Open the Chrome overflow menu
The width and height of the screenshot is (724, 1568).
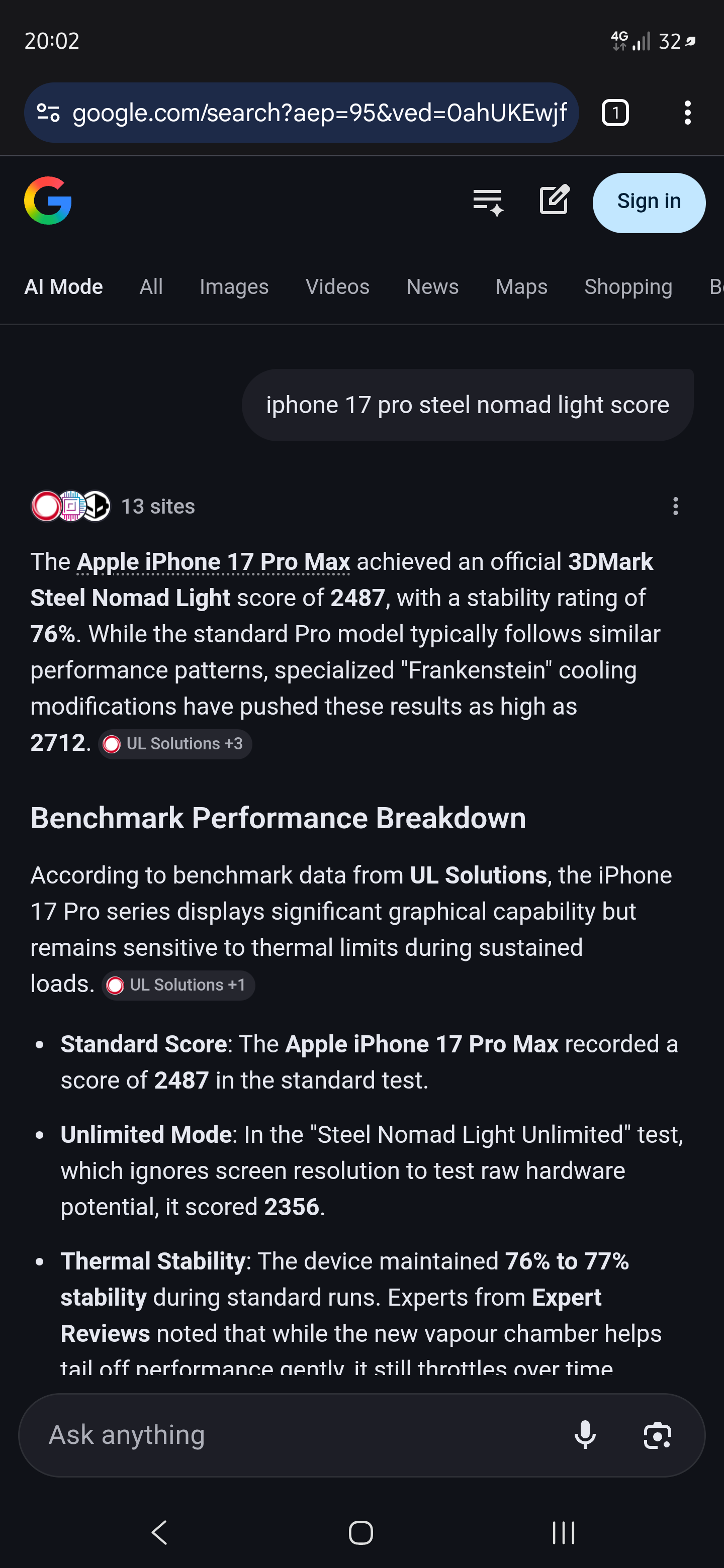687,113
